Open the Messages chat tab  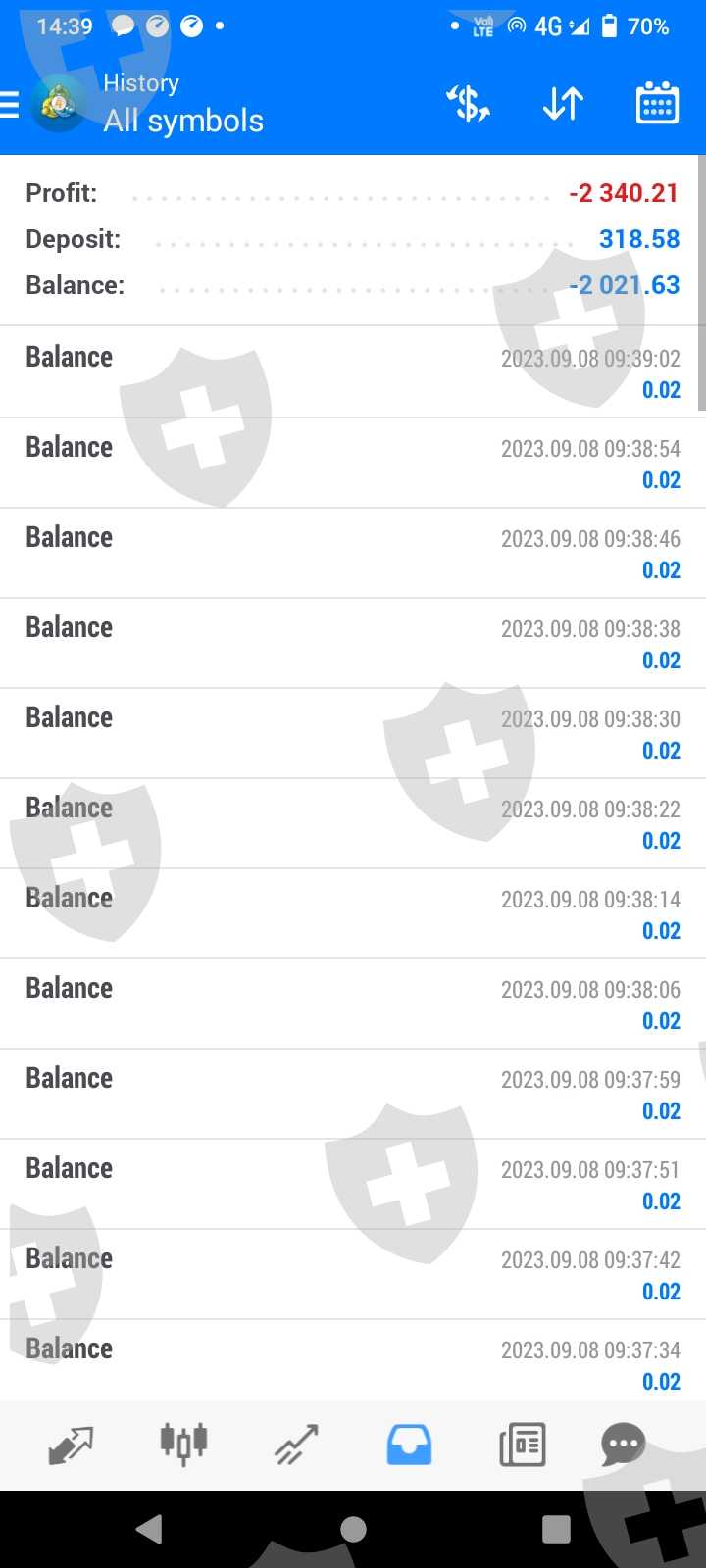click(624, 1445)
